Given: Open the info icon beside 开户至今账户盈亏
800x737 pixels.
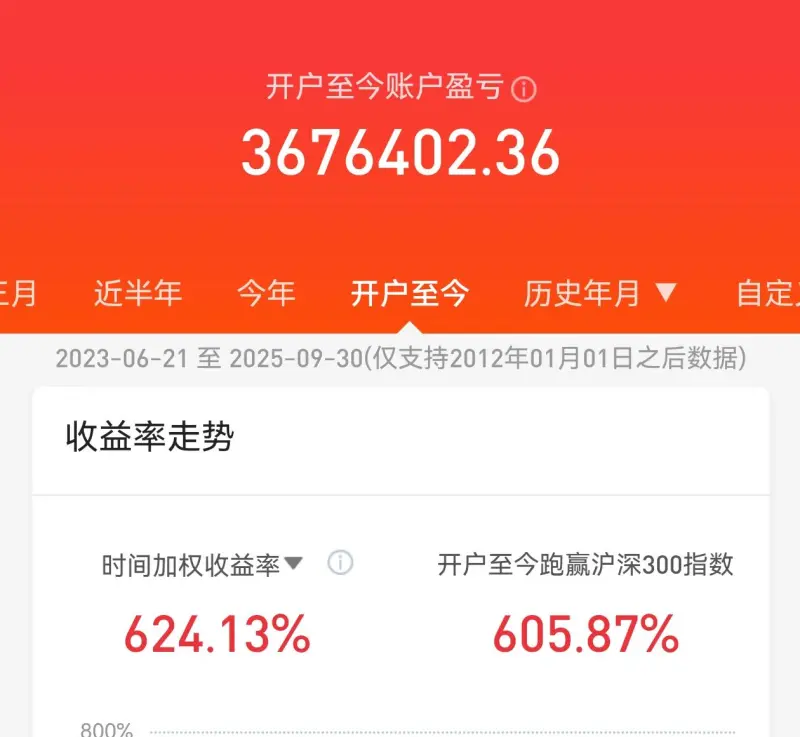Looking at the screenshot, I should (524, 89).
